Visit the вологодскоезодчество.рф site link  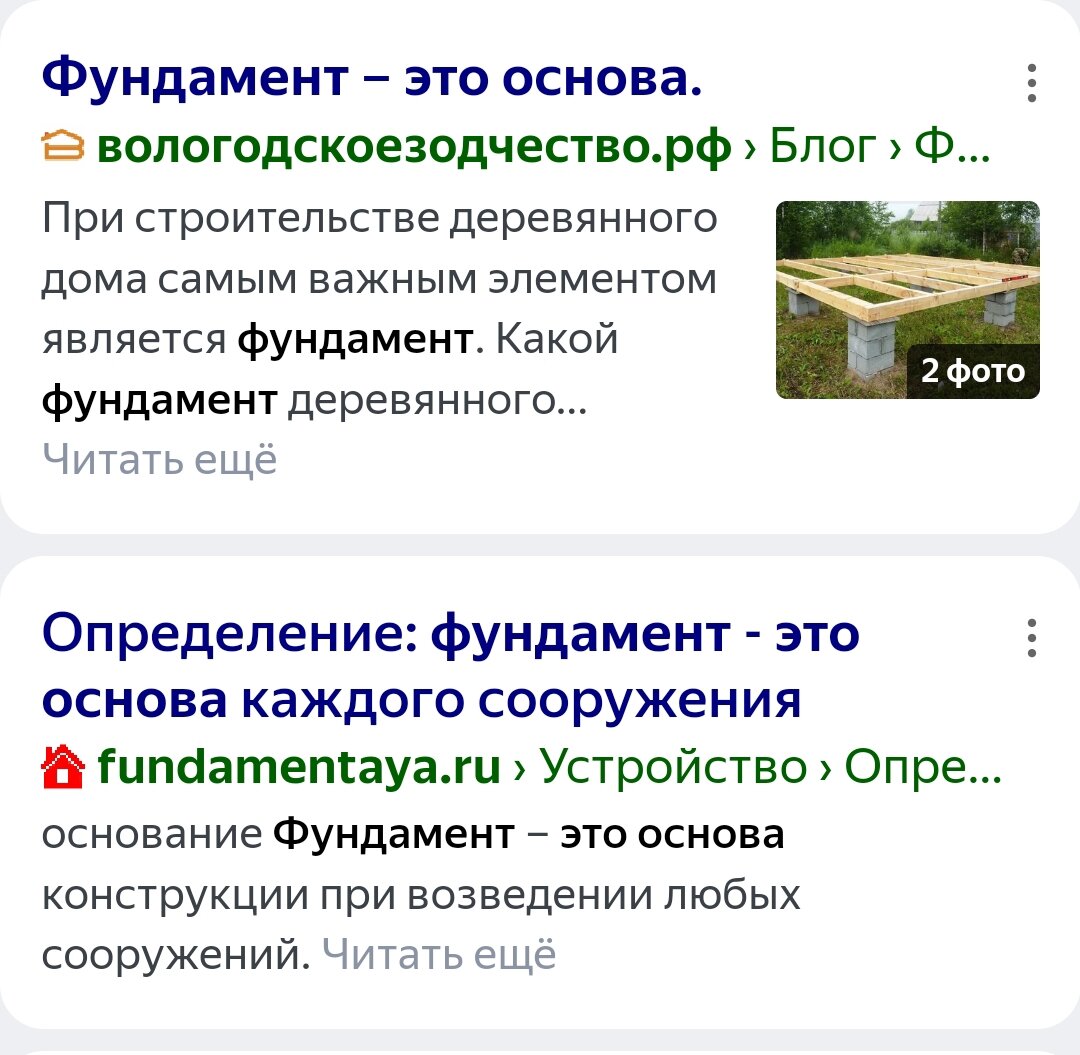coord(414,147)
